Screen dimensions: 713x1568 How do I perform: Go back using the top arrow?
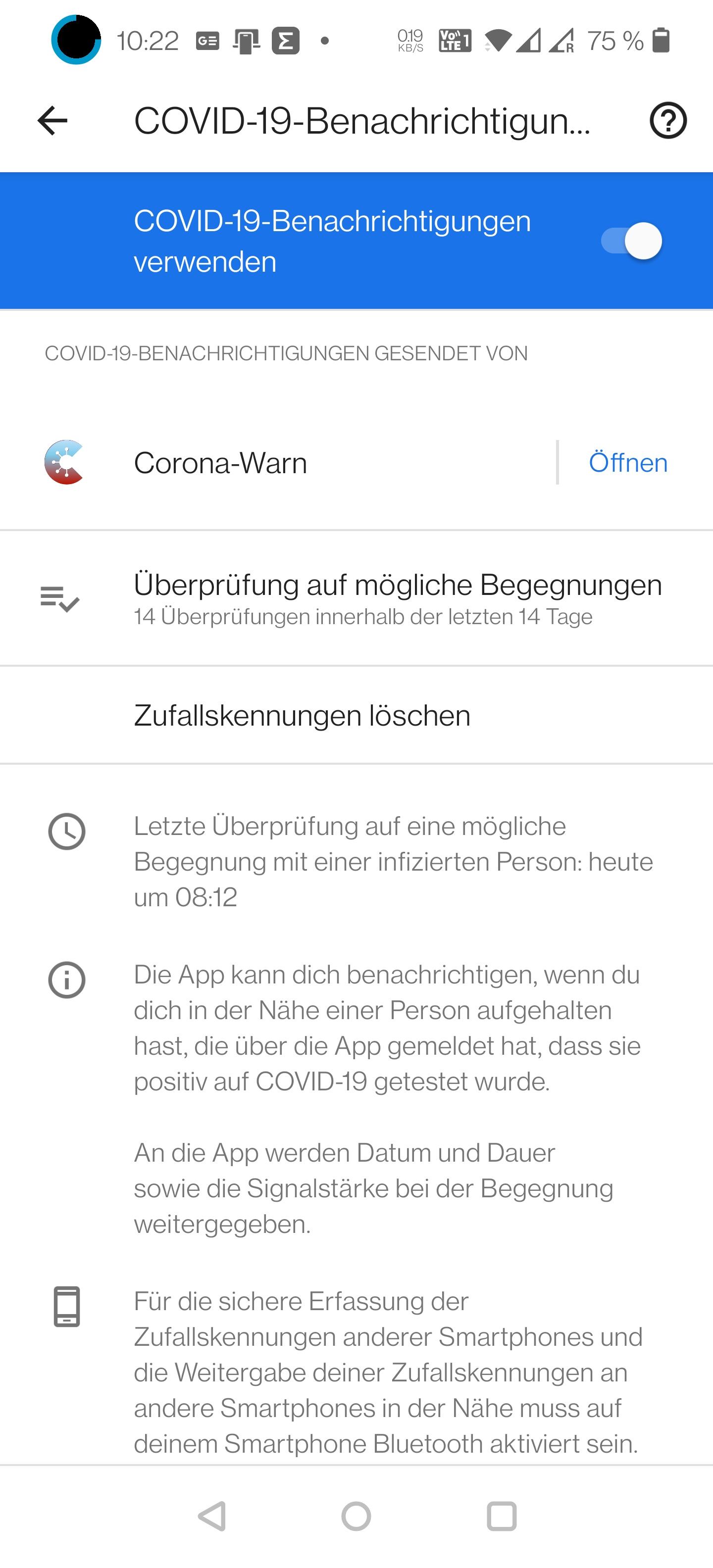pyautogui.click(x=52, y=121)
